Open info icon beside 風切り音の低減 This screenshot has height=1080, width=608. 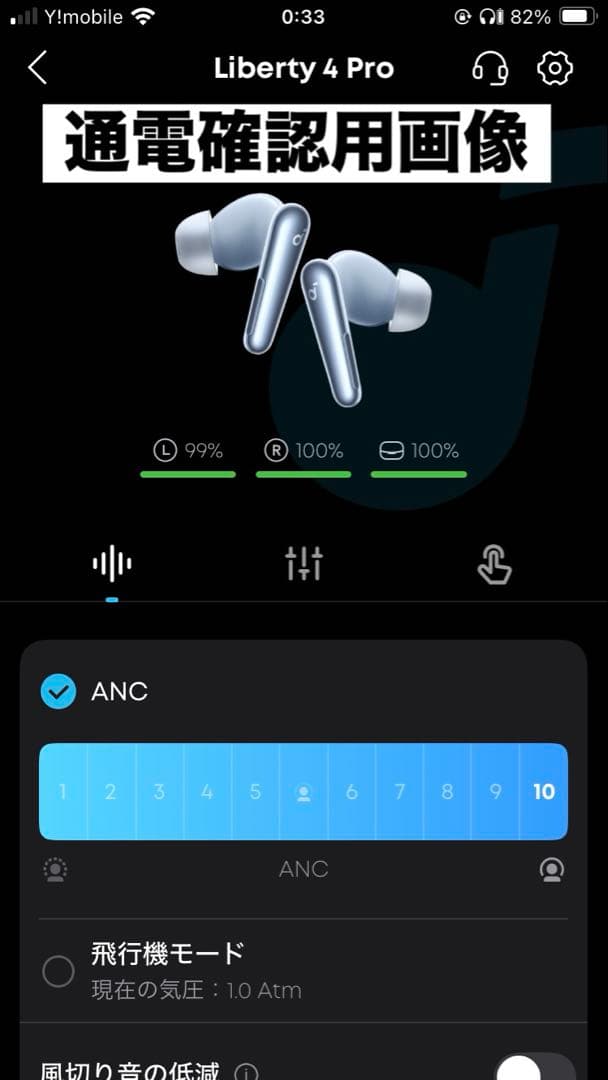click(247, 1071)
